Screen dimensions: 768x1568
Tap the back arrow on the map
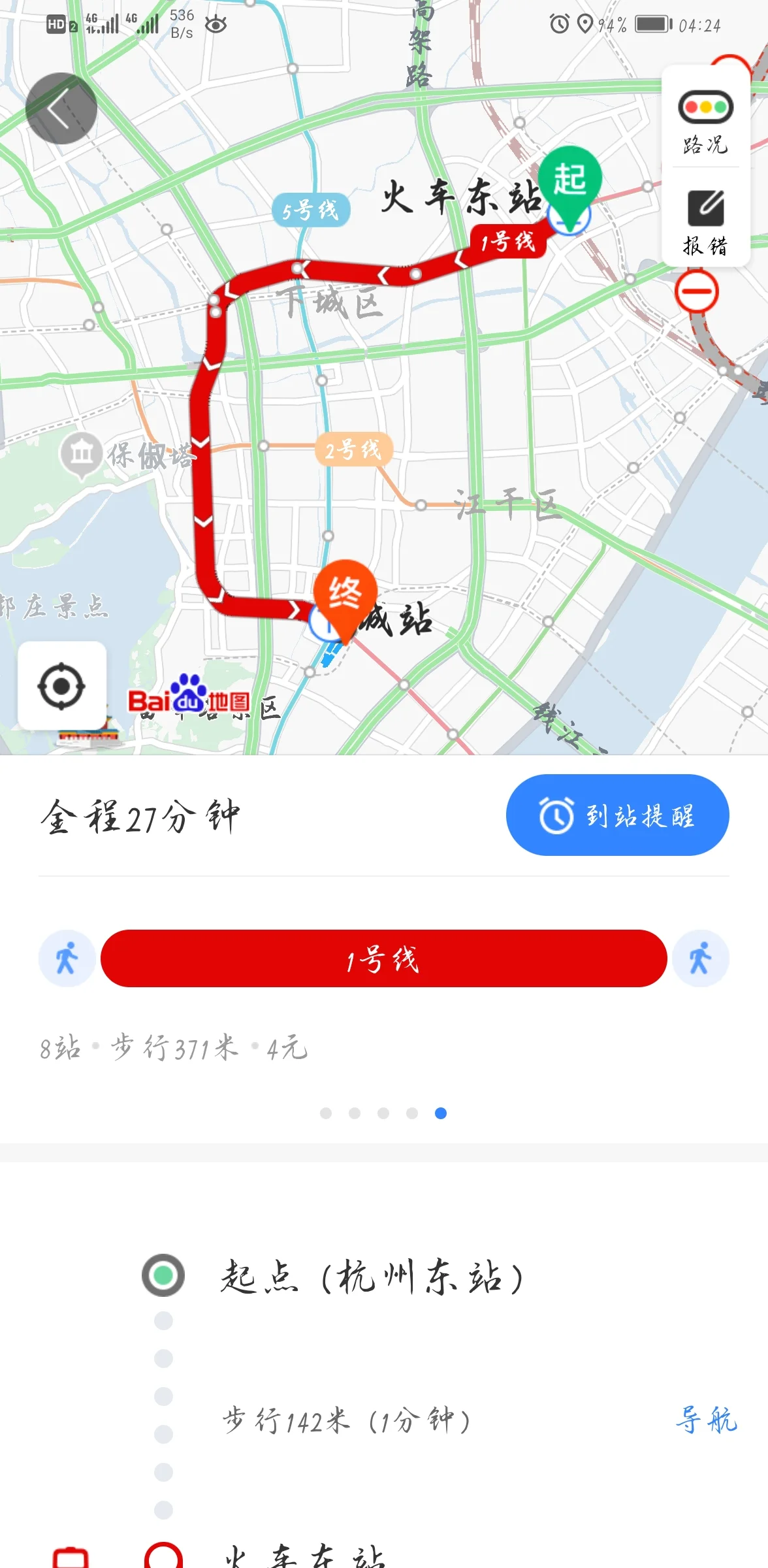[x=62, y=106]
